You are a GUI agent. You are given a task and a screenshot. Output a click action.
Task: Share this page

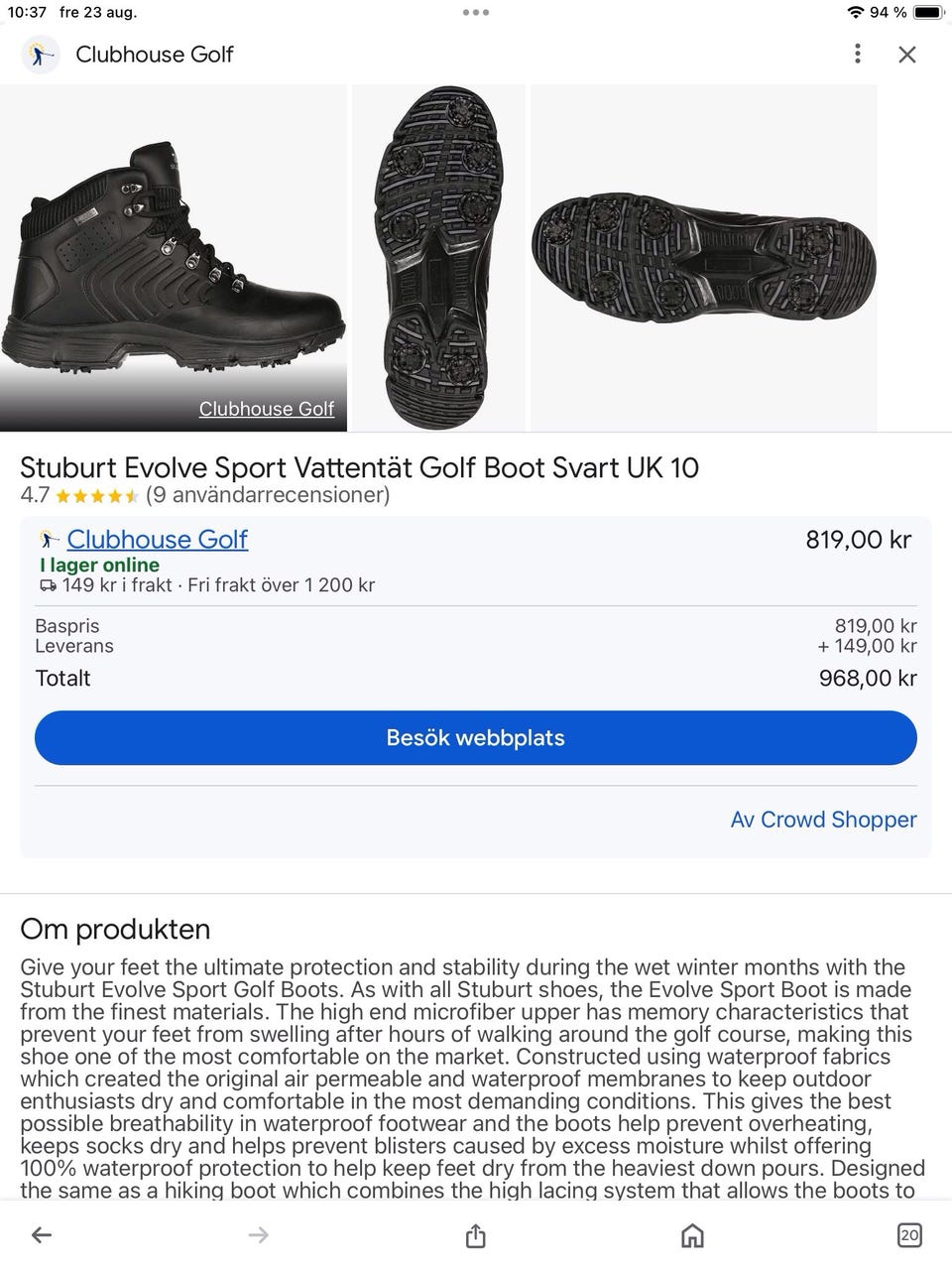[476, 1234]
